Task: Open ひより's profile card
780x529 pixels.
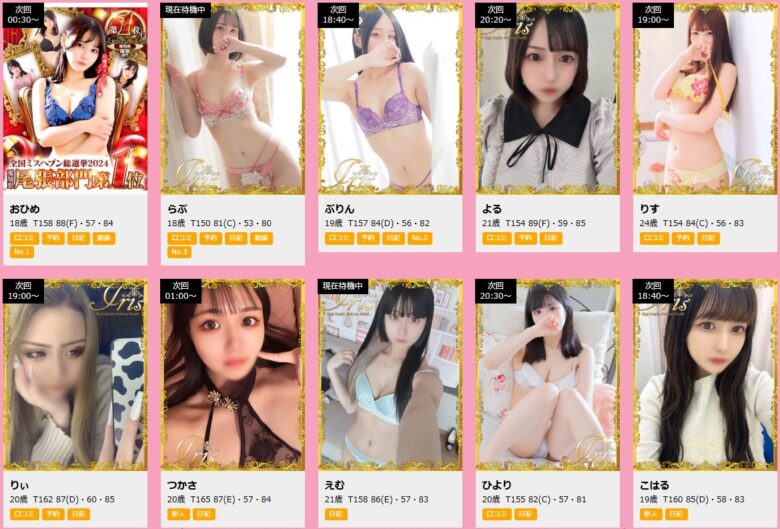Action: click(547, 375)
